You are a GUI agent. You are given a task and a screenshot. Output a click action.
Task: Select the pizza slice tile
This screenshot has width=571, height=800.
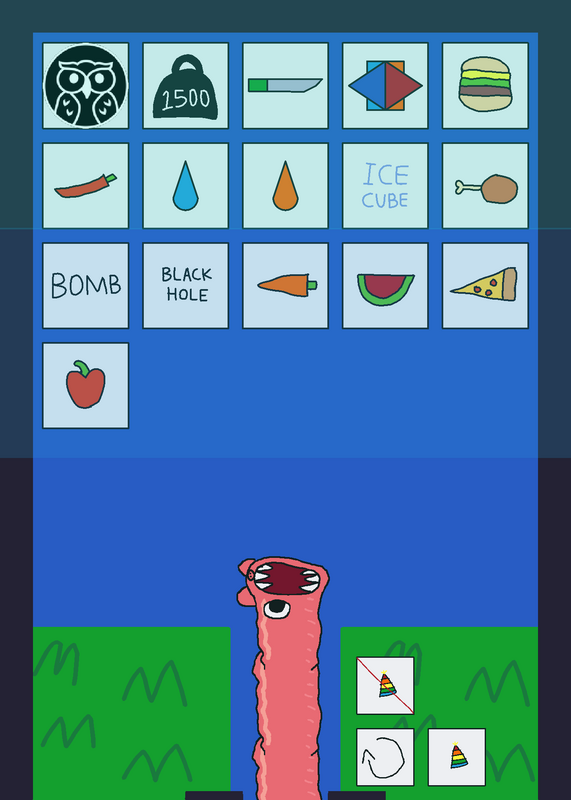coord(485,286)
